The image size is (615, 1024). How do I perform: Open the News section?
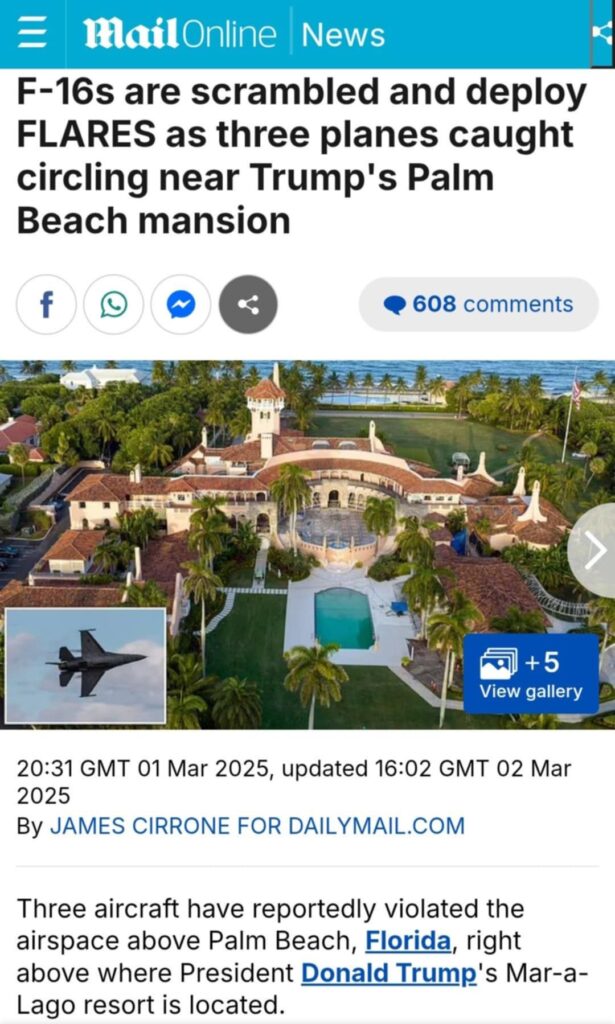(x=343, y=35)
